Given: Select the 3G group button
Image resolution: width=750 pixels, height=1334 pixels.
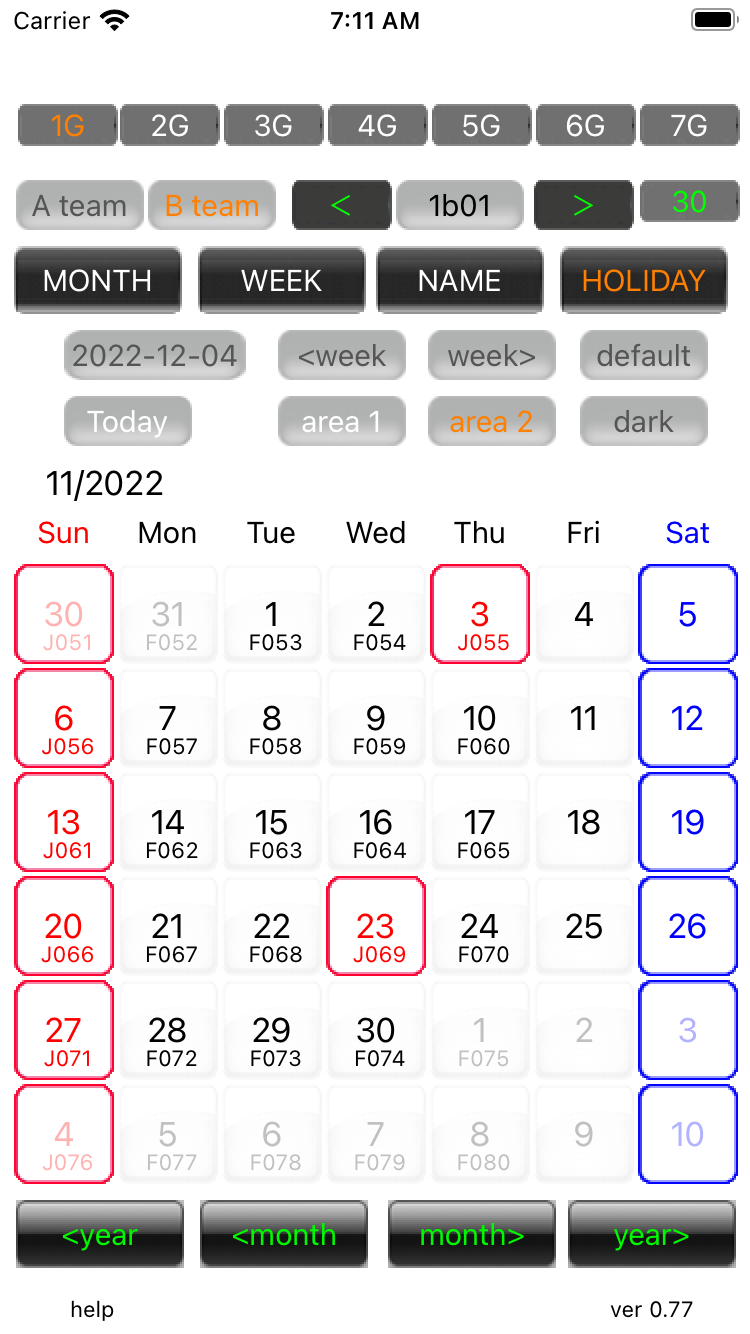Looking at the screenshot, I should 273,126.
